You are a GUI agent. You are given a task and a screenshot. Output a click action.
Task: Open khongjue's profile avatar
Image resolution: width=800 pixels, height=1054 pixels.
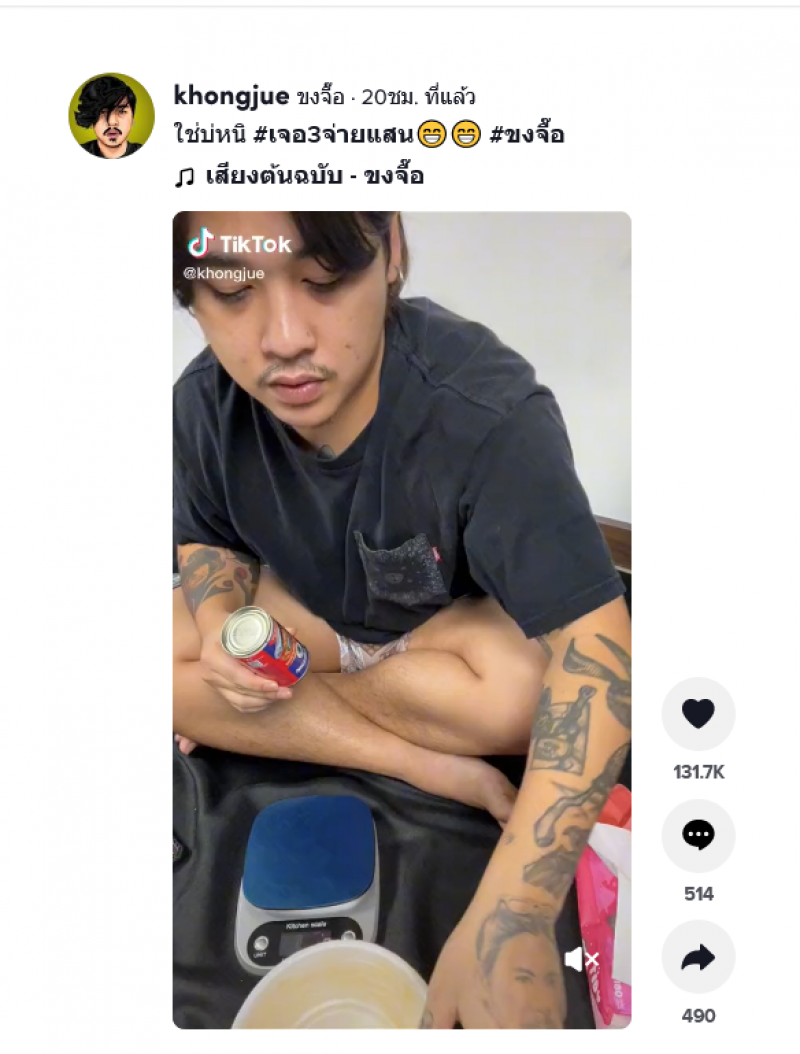click(111, 116)
